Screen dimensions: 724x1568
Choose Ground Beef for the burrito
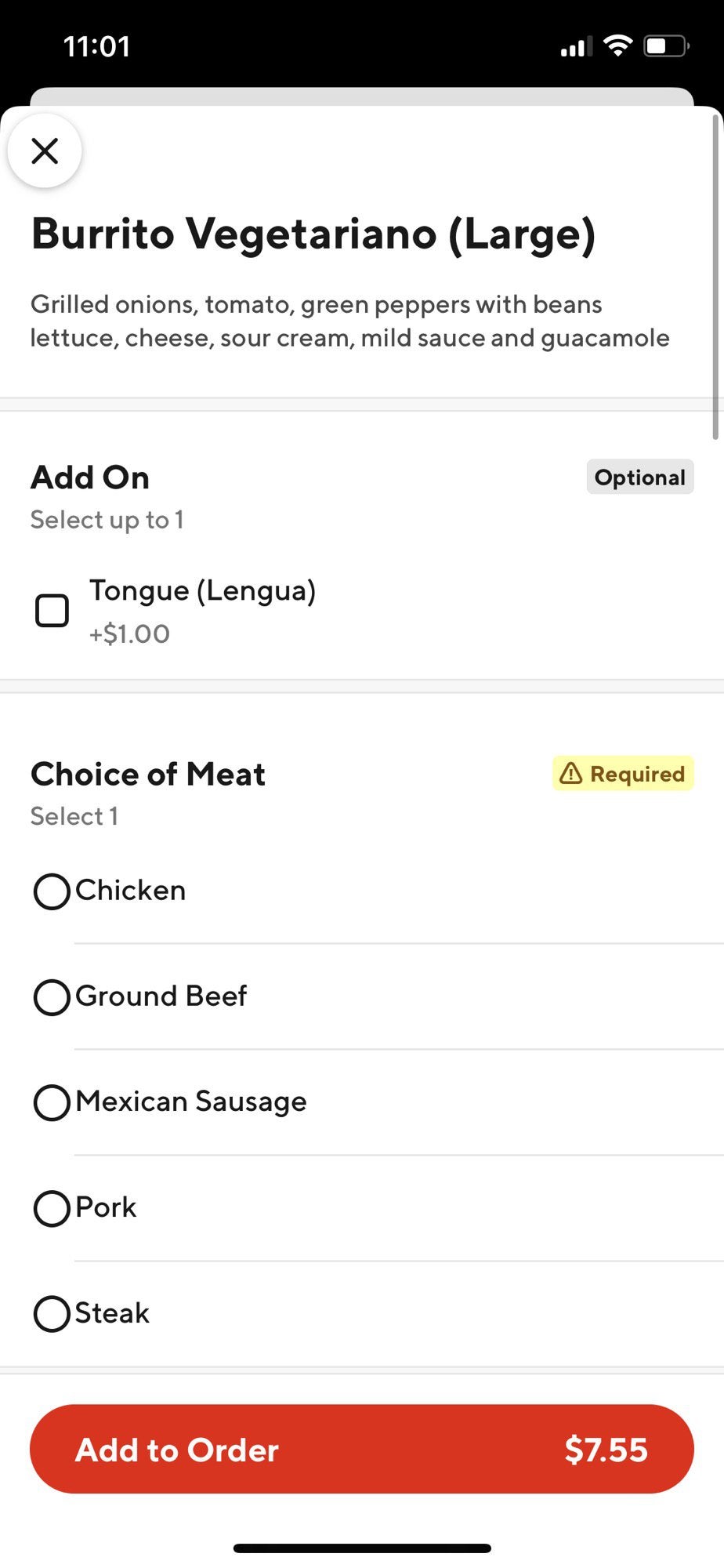click(52, 997)
